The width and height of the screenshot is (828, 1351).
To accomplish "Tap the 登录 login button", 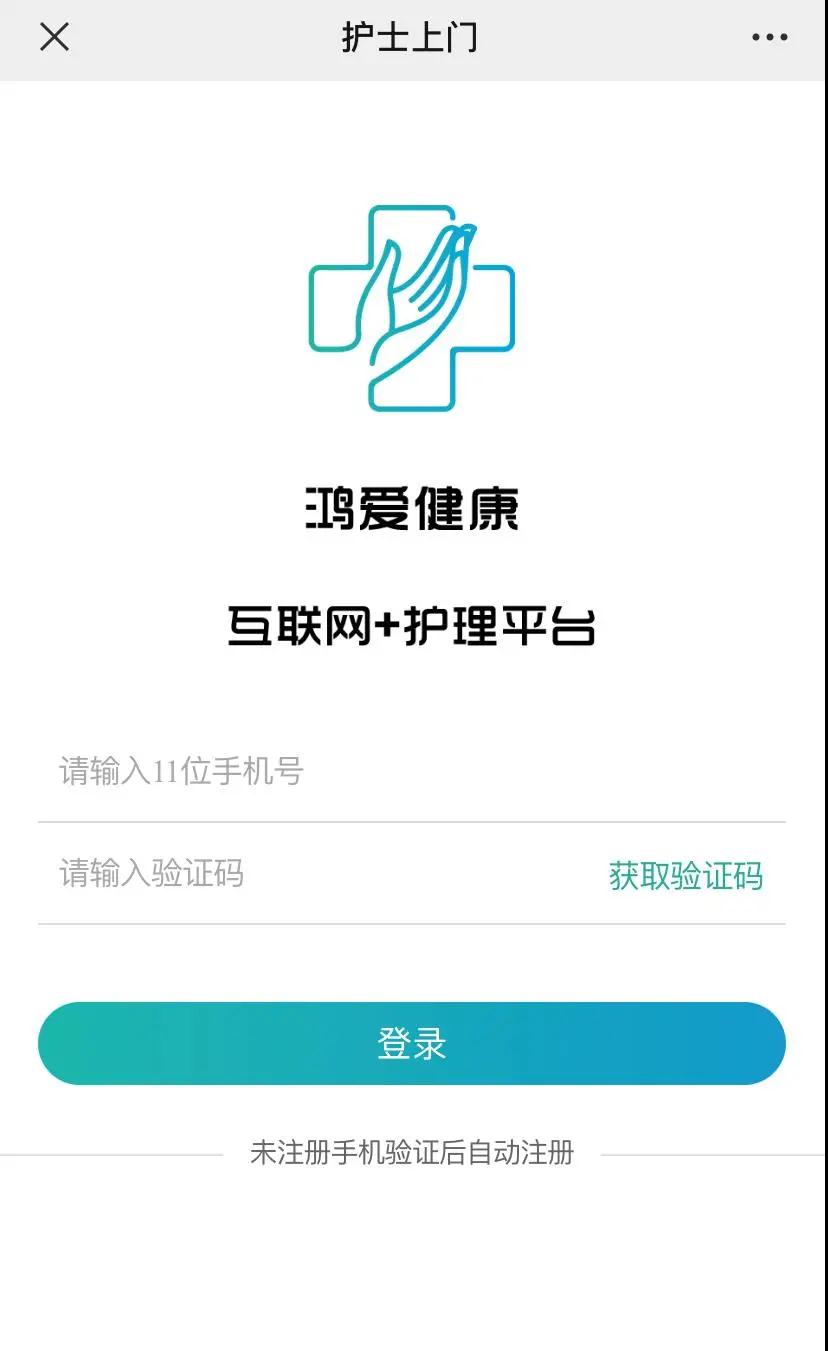I will click(412, 1043).
